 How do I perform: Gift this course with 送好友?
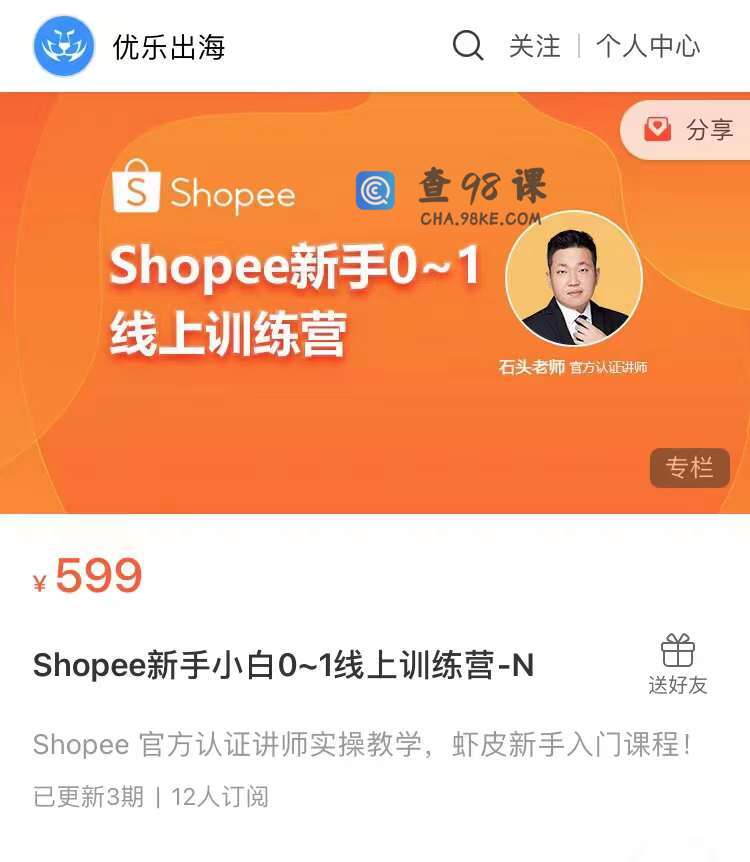(677, 665)
